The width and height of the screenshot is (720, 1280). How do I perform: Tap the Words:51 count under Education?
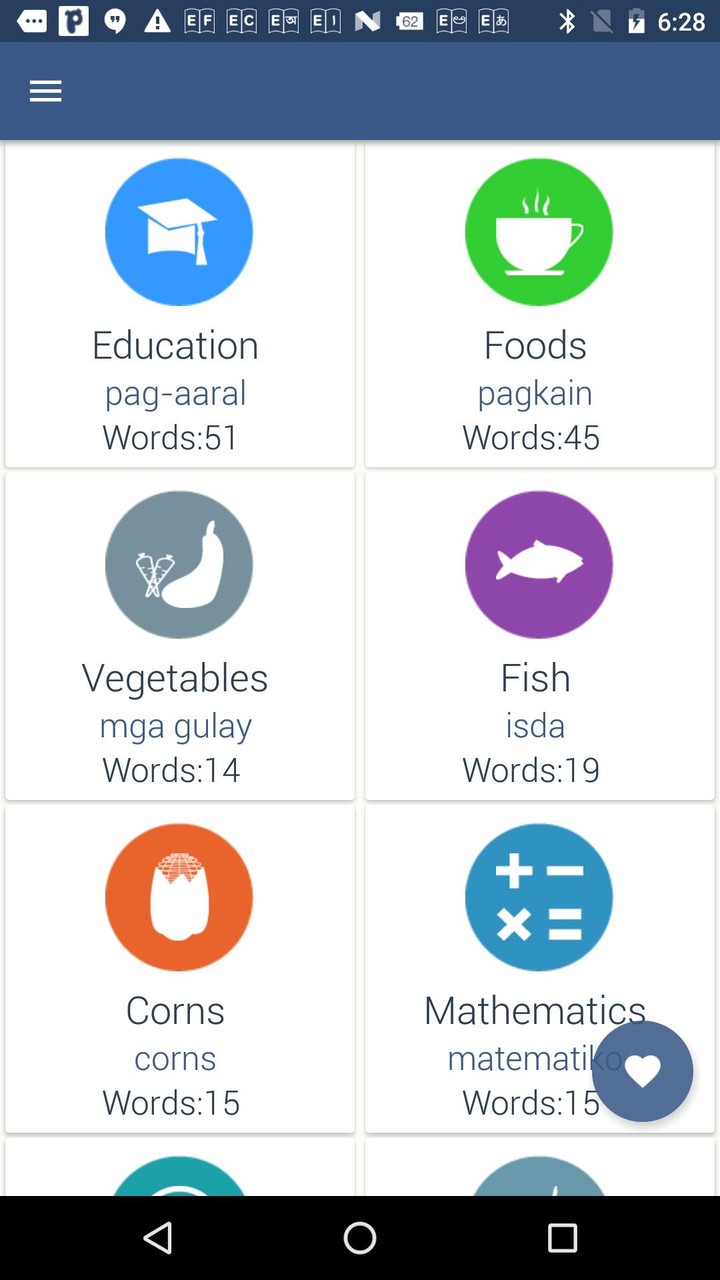tap(169, 437)
